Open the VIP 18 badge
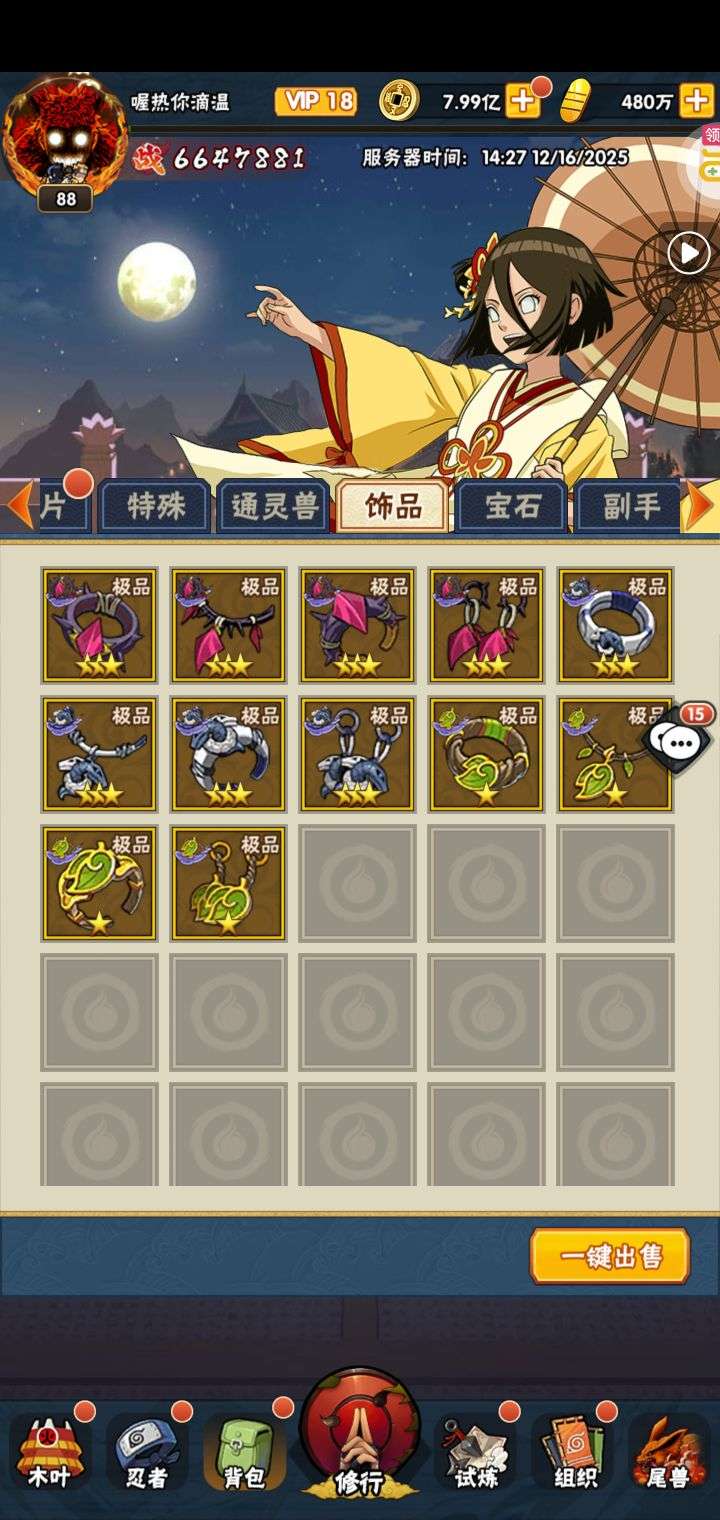 pos(316,101)
